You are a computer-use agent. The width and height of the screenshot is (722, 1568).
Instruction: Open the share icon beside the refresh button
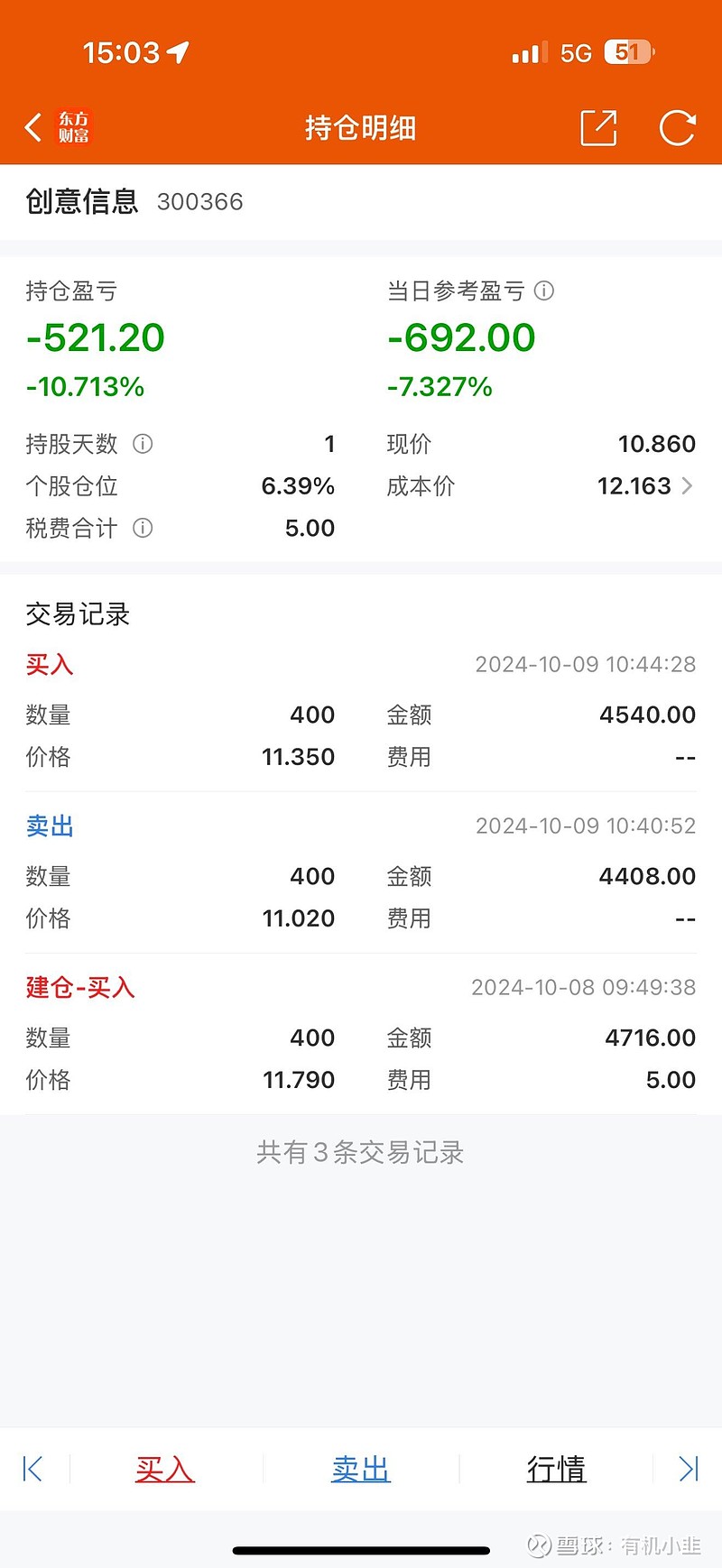[598, 128]
